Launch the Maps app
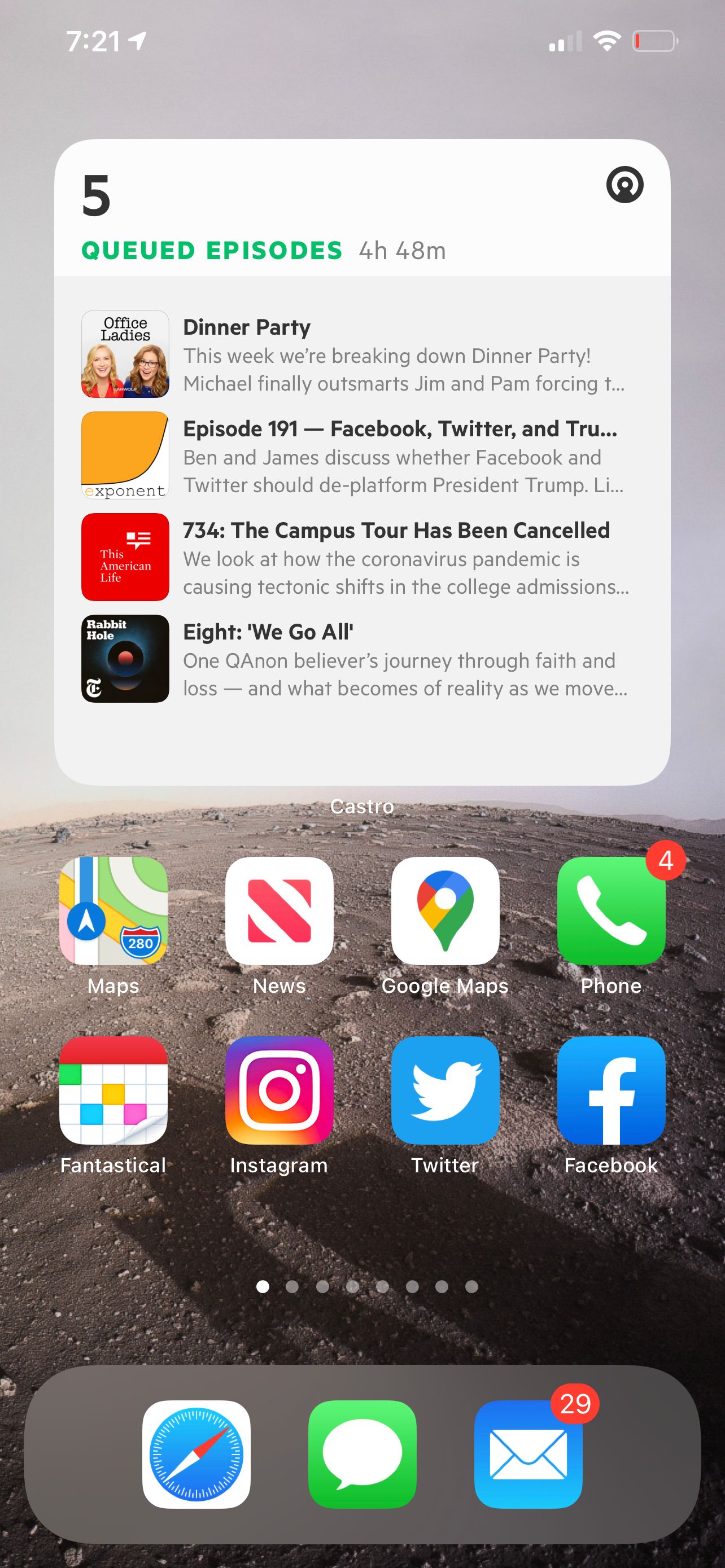 click(113, 911)
